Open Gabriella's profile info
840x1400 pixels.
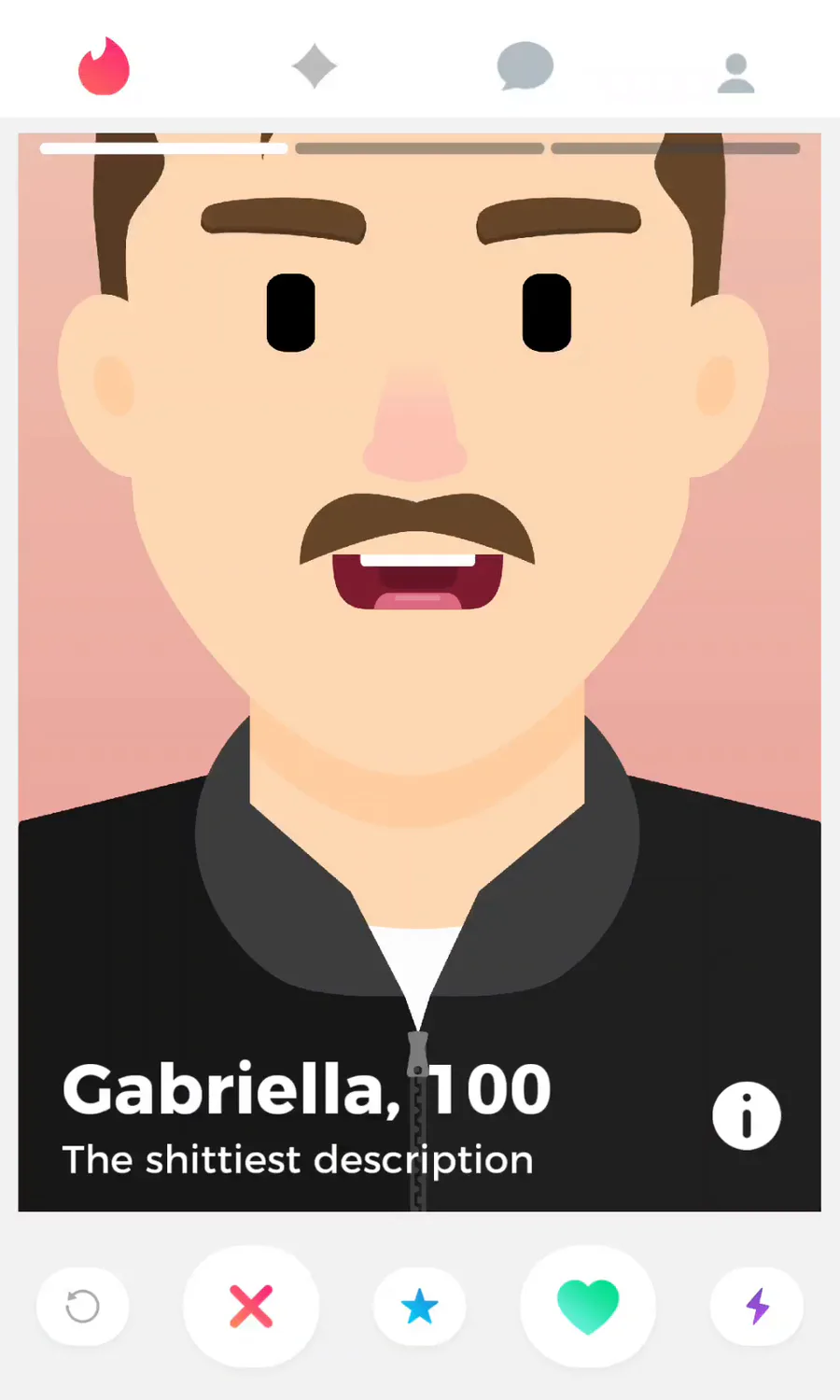(747, 1115)
